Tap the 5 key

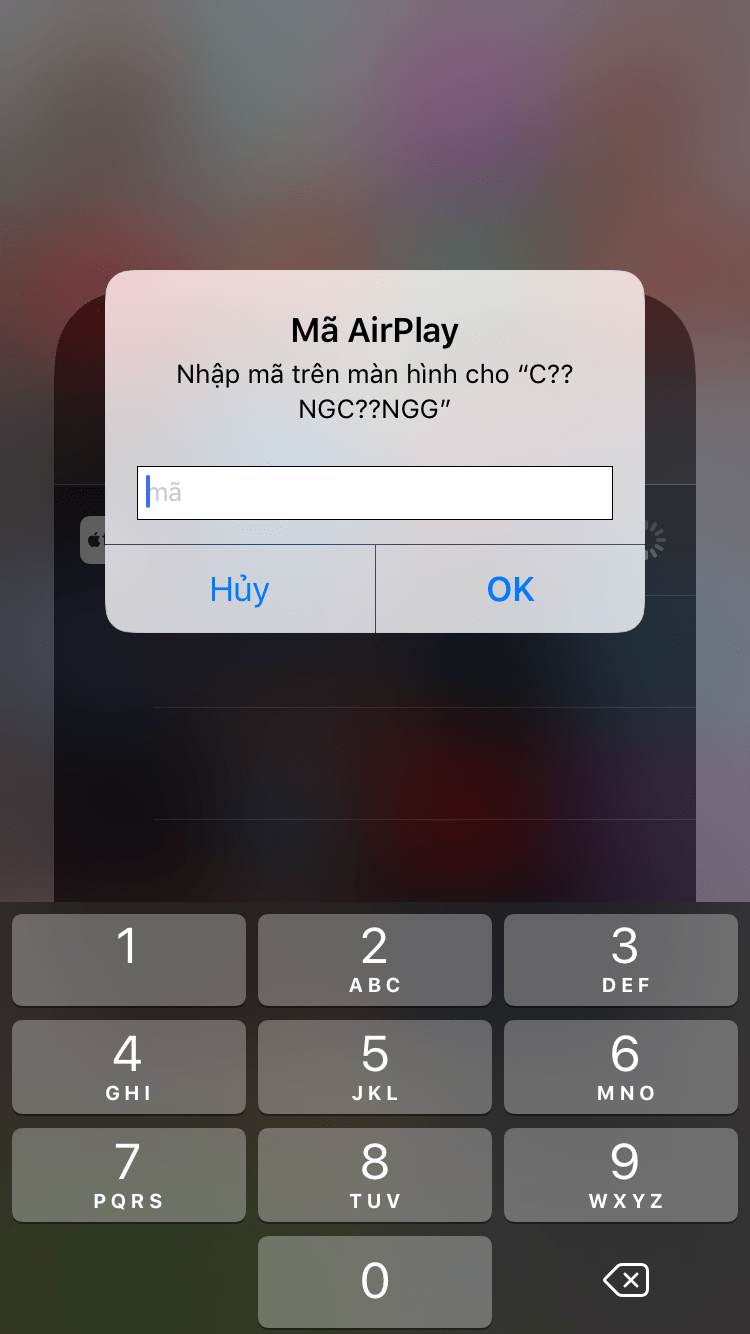tap(375, 1067)
